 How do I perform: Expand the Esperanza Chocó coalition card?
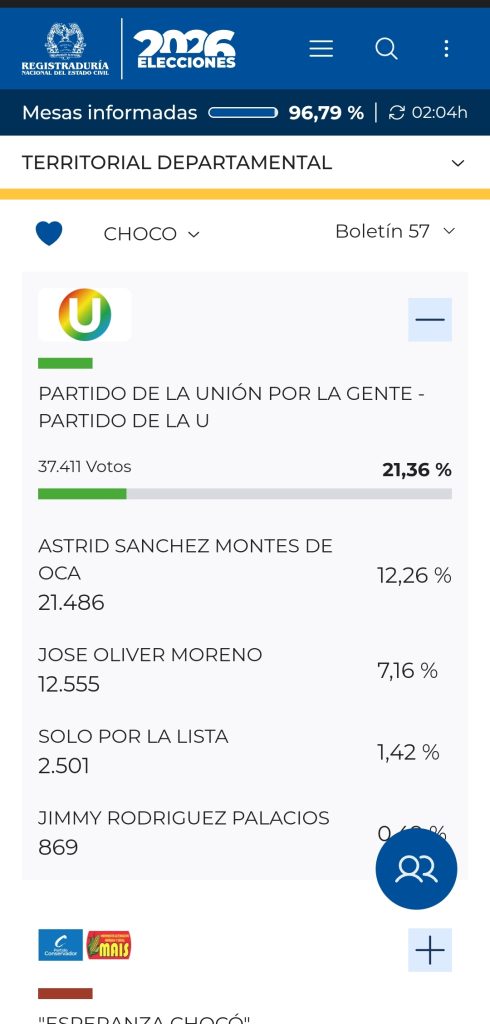click(430, 950)
